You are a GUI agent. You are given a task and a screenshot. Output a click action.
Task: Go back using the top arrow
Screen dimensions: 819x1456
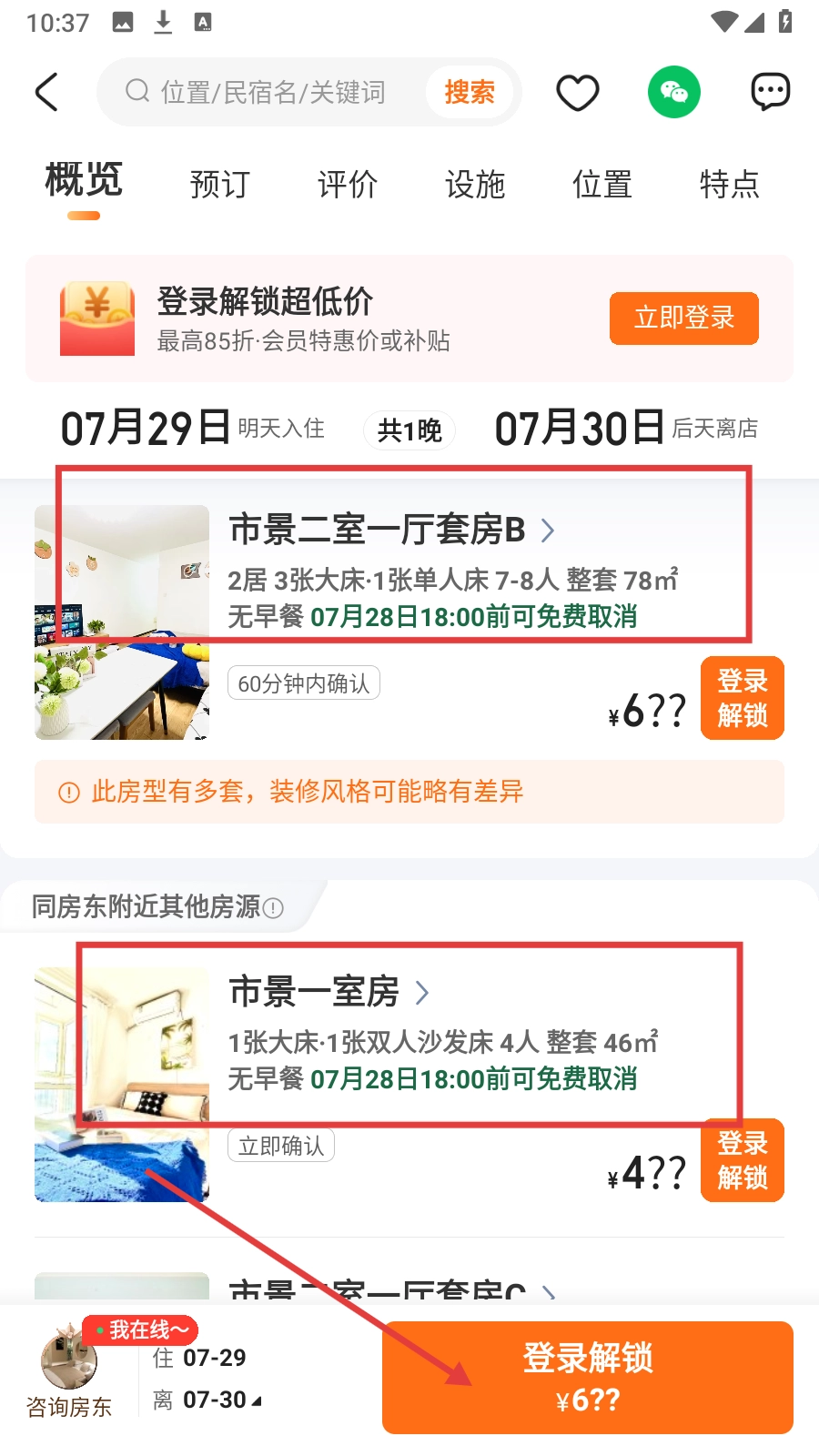46,92
